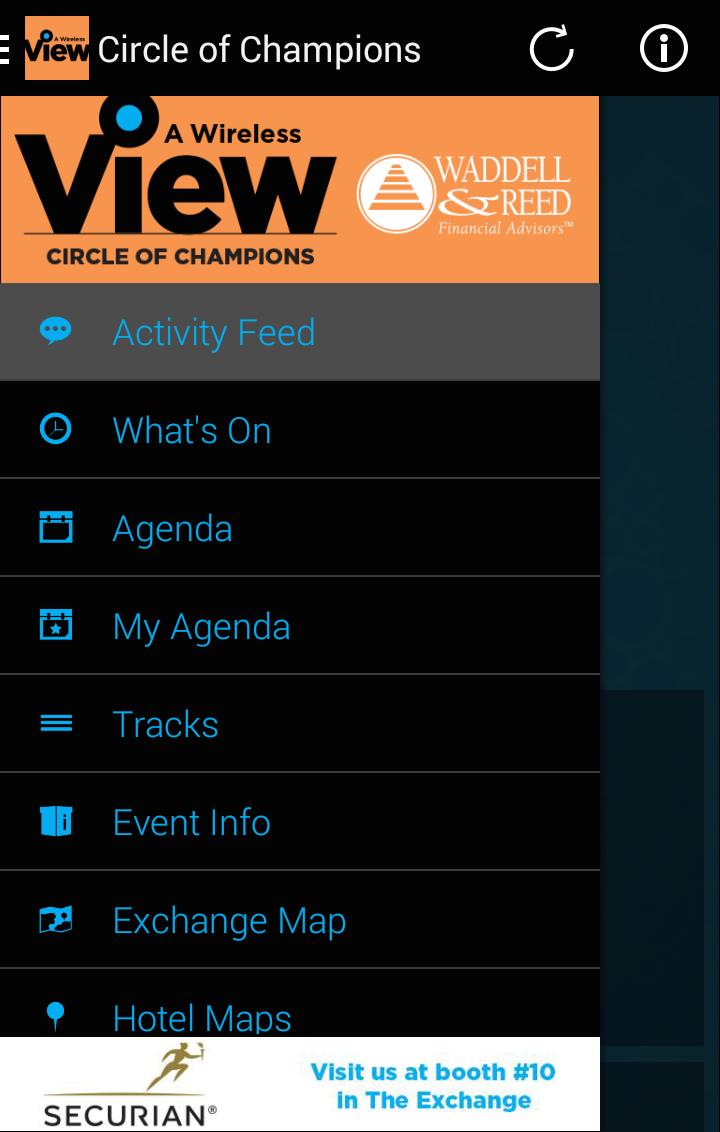Image resolution: width=720 pixels, height=1132 pixels.
Task: Select the flag icon beside Exchange Map
Action: [57, 919]
